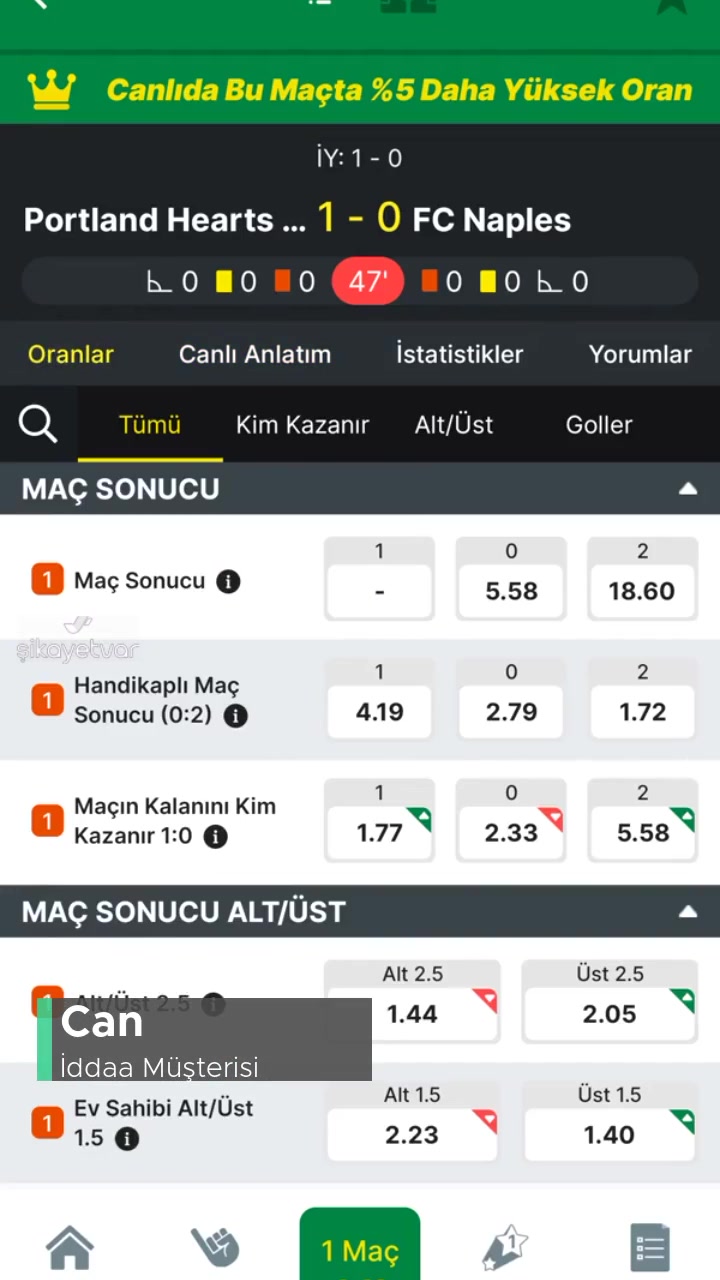
Task: Open the list icon in bottom bar
Action: coord(649,1248)
